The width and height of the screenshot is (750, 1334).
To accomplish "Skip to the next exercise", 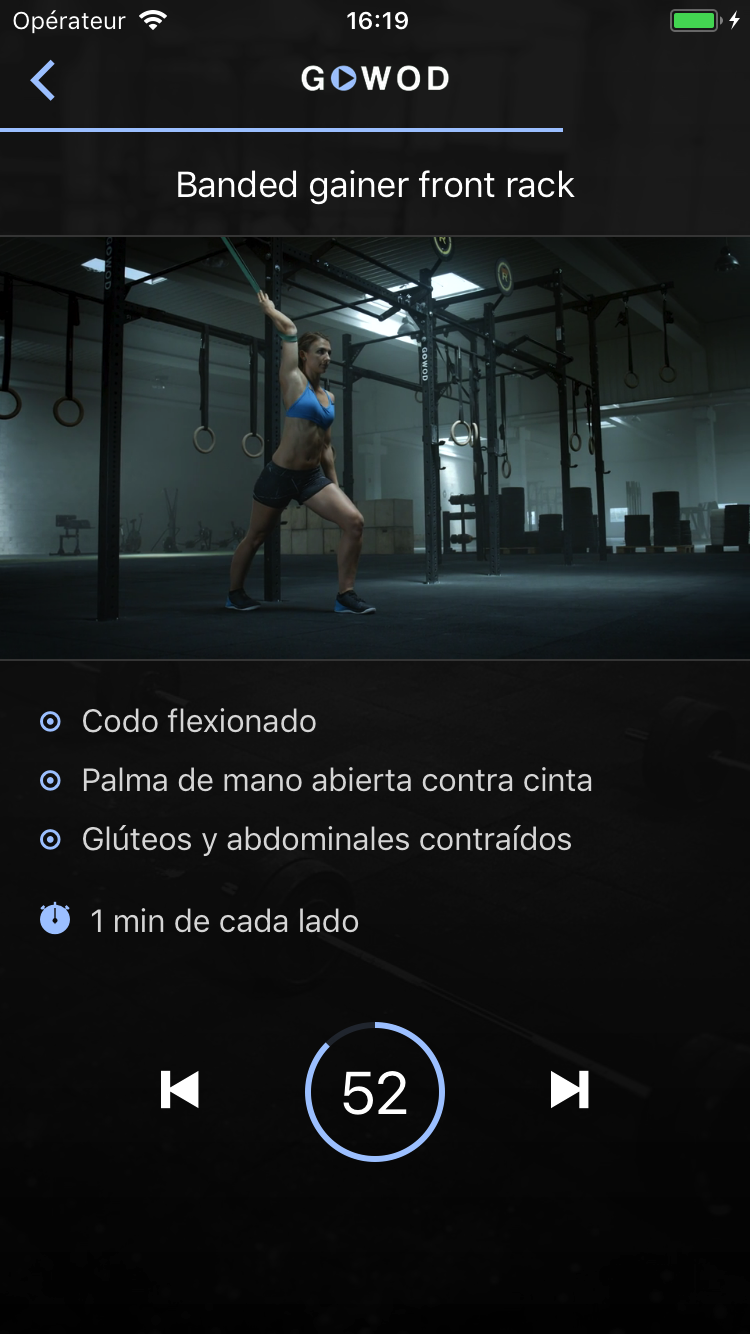I will (570, 1090).
